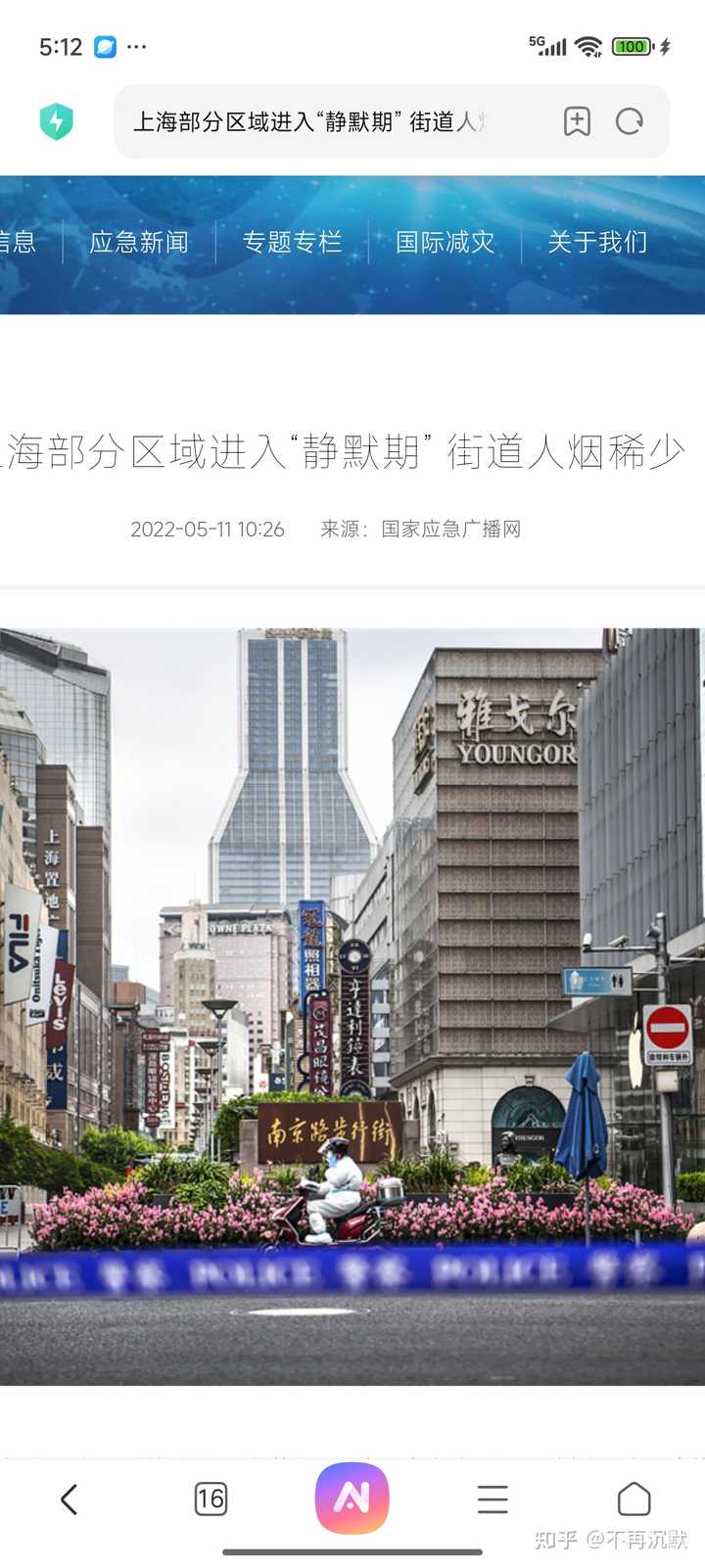Open the address bar with the article title
Screen dimensions: 705x1568
pyautogui.click(x=323, y=121)
